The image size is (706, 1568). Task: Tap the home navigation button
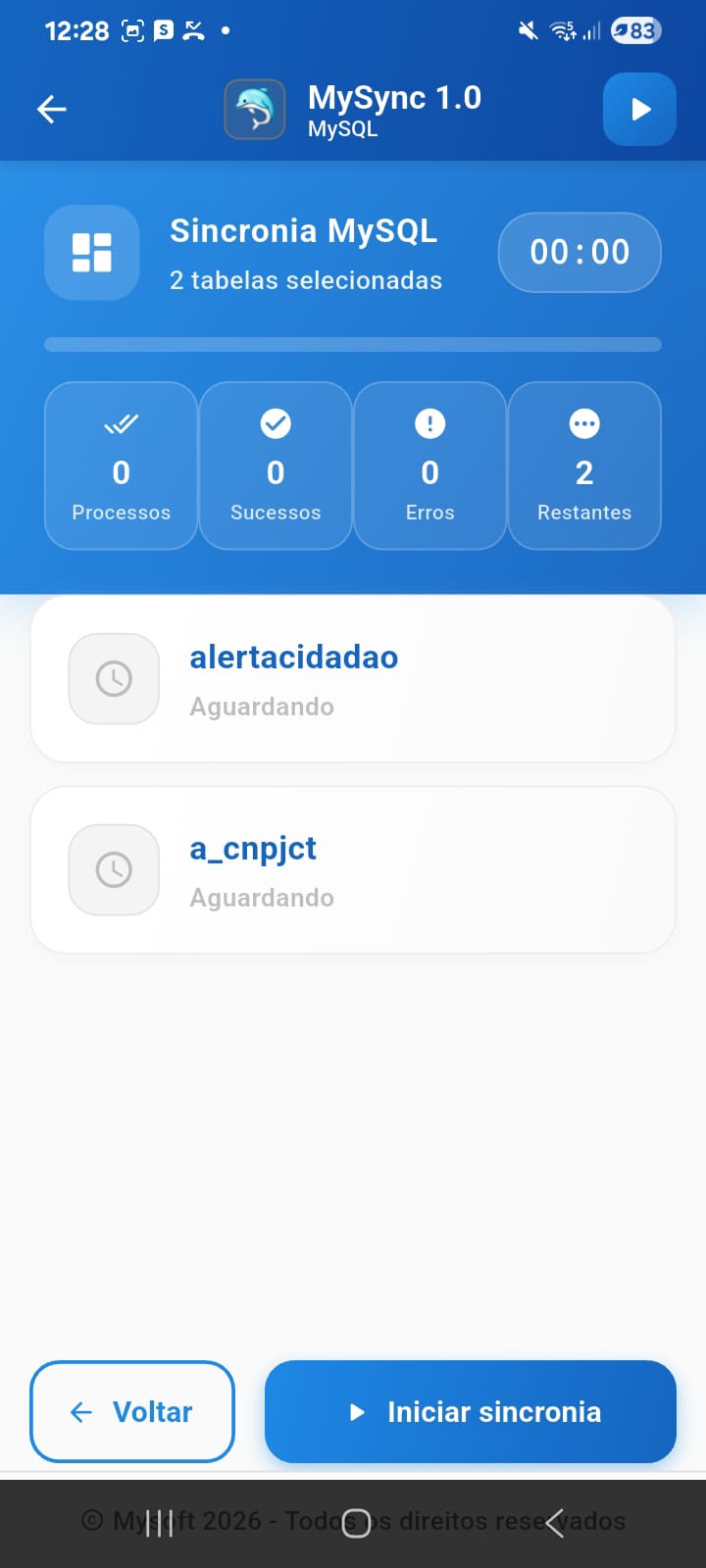pos(356,1522)
